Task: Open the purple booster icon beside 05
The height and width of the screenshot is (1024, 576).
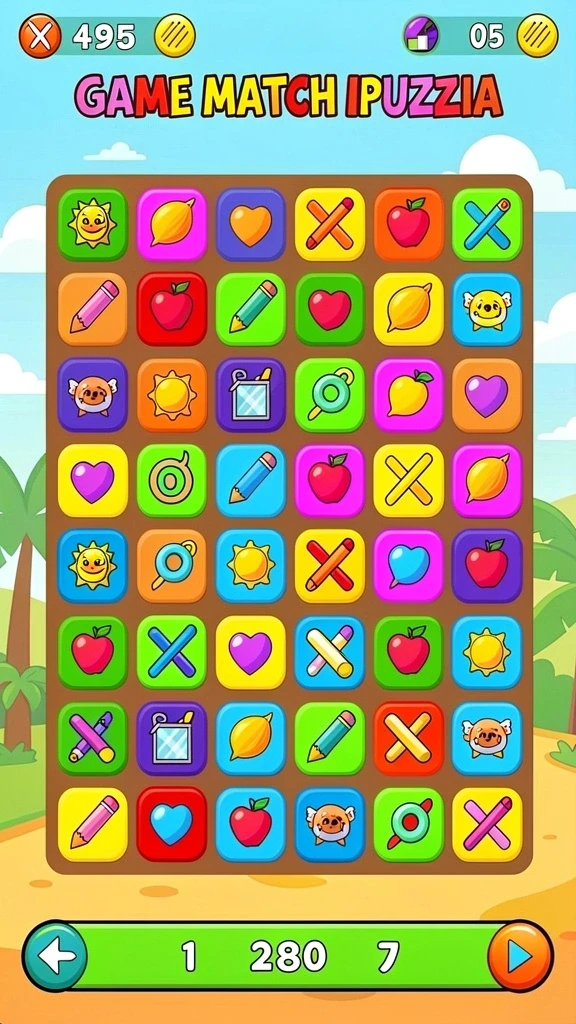Action: click(x=421, y=36)
